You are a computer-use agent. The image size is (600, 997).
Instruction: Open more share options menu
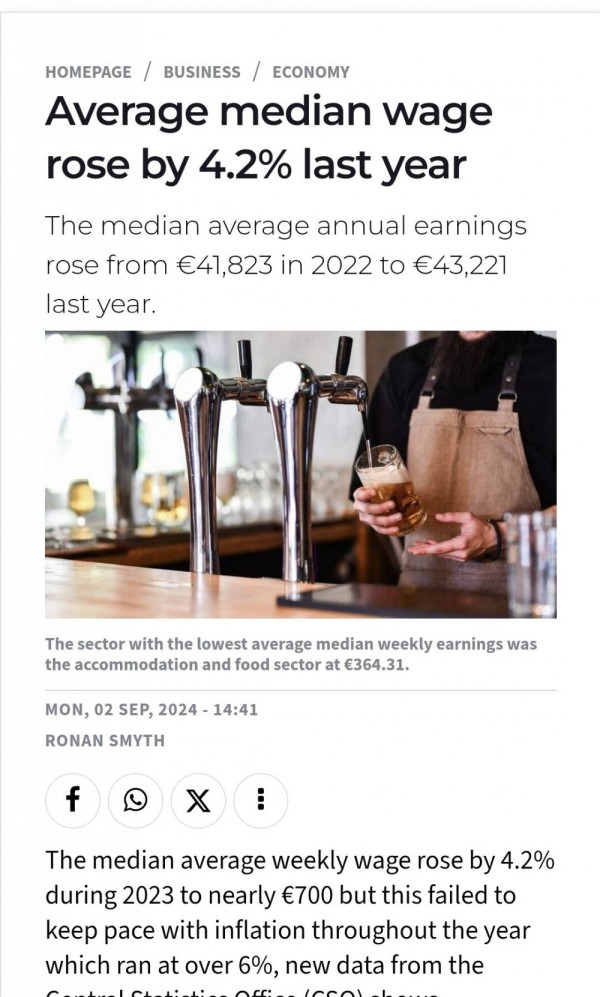(x=260, y=800)
